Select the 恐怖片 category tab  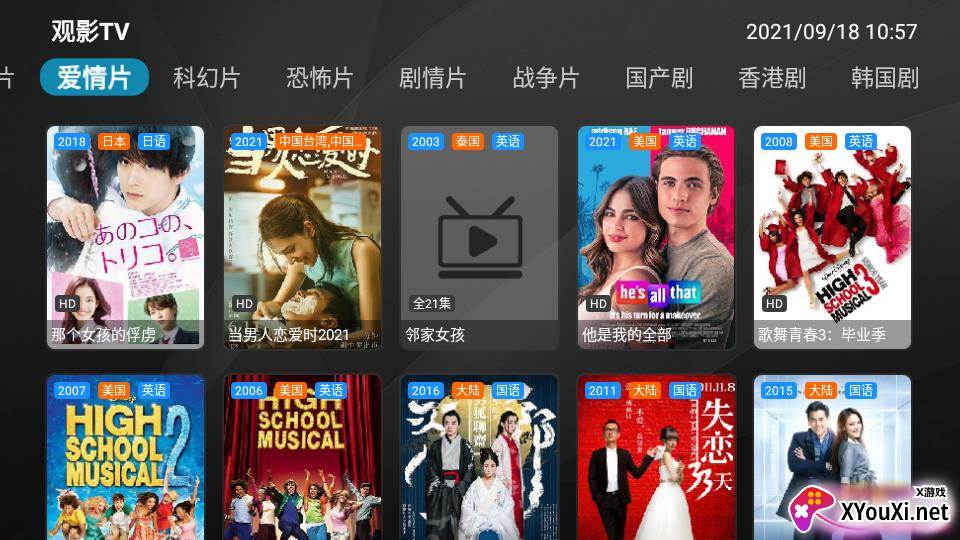coord(319,78)
